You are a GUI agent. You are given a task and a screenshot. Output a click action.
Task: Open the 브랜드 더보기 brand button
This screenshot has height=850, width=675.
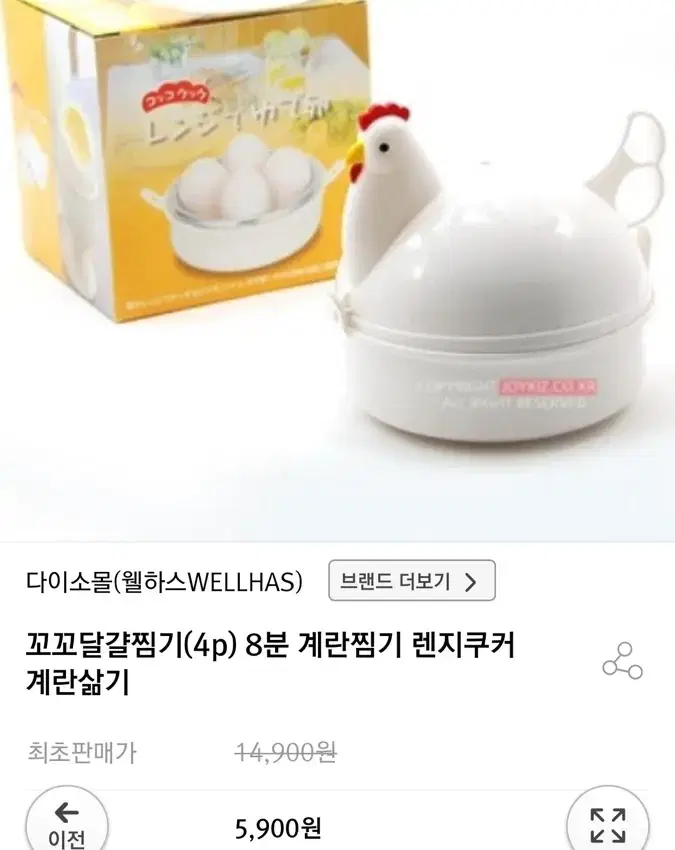pos(412,581)
